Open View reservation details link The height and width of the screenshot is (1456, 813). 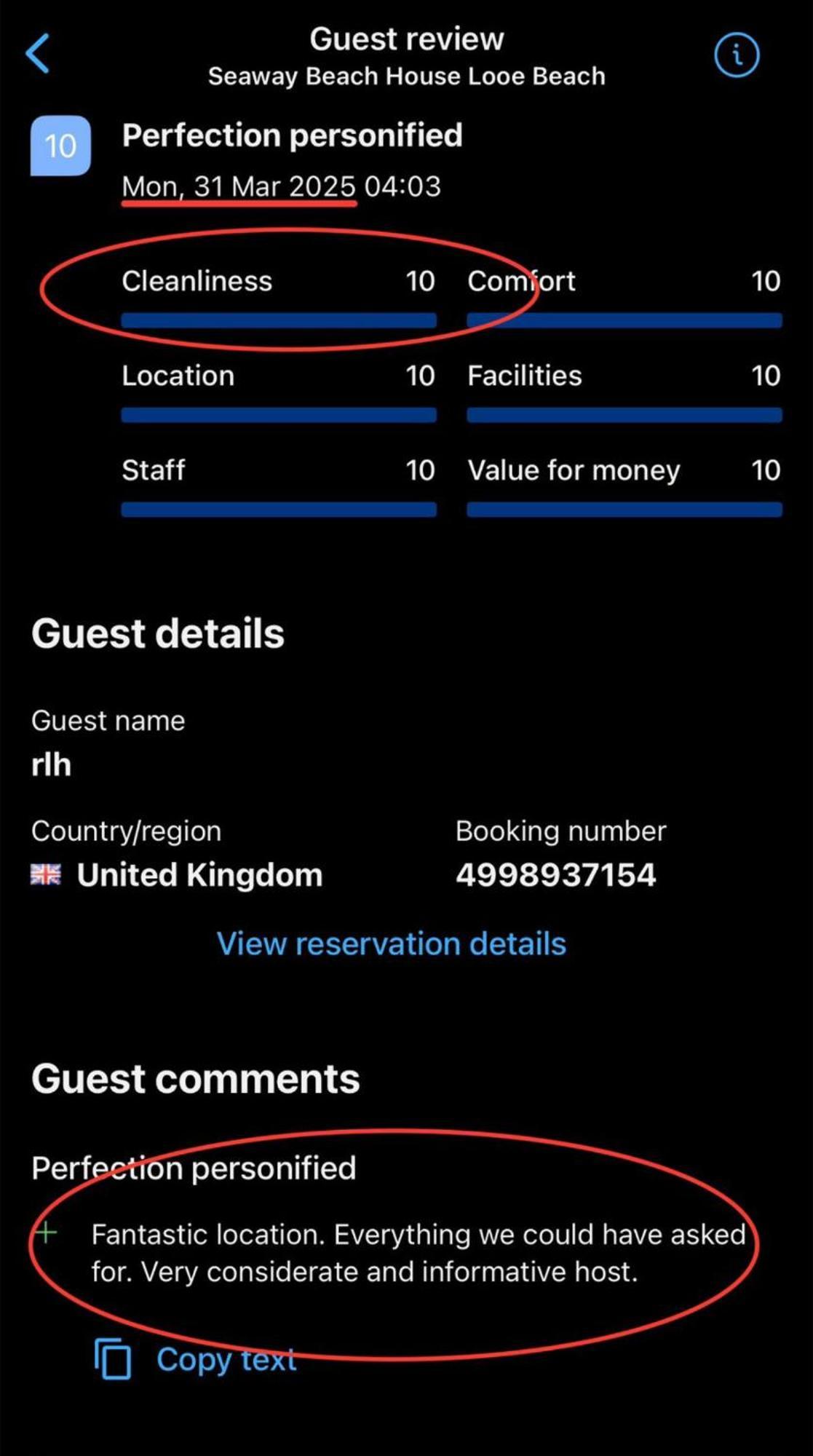point(392,943)
